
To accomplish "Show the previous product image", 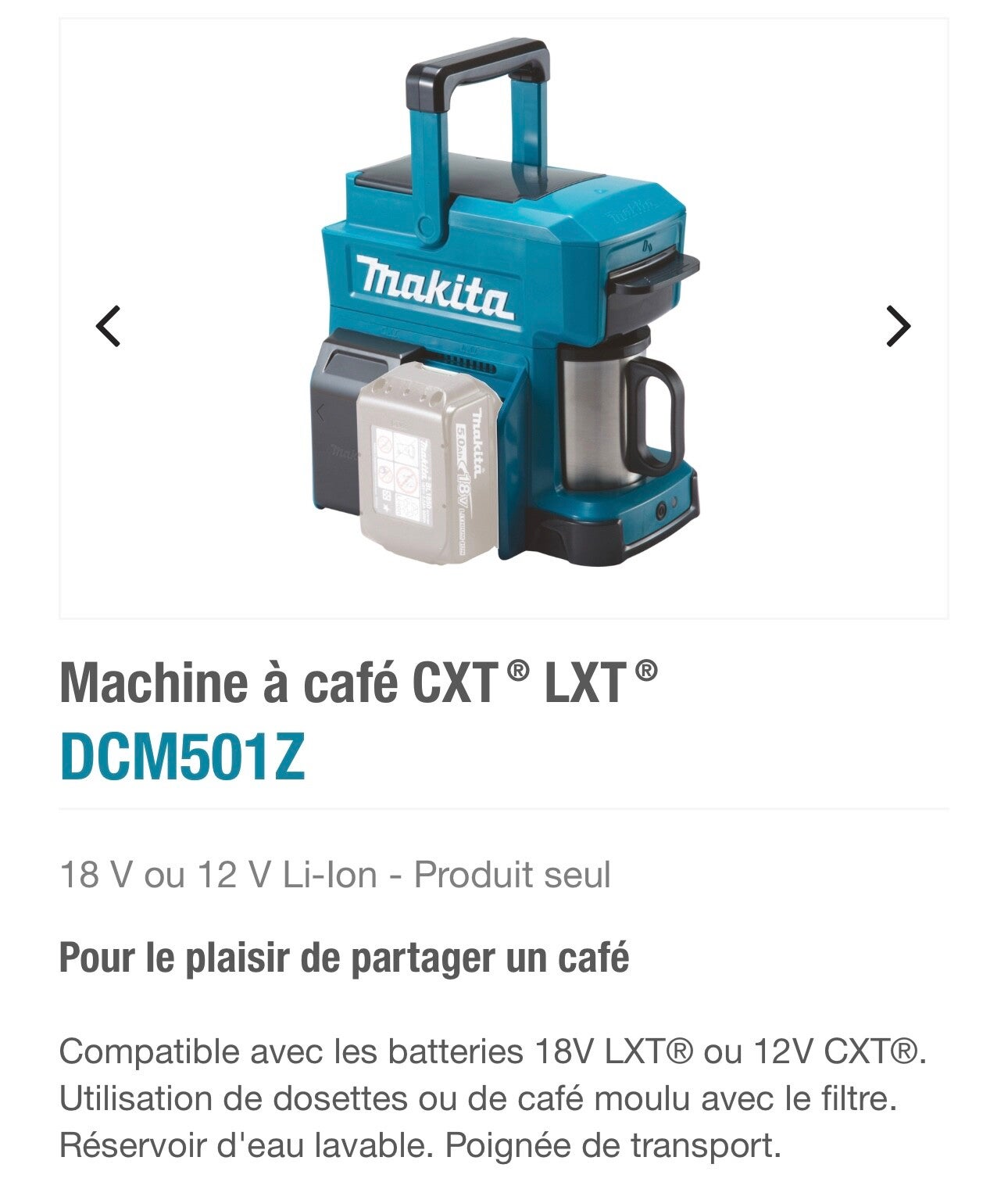I will (108, 325).
